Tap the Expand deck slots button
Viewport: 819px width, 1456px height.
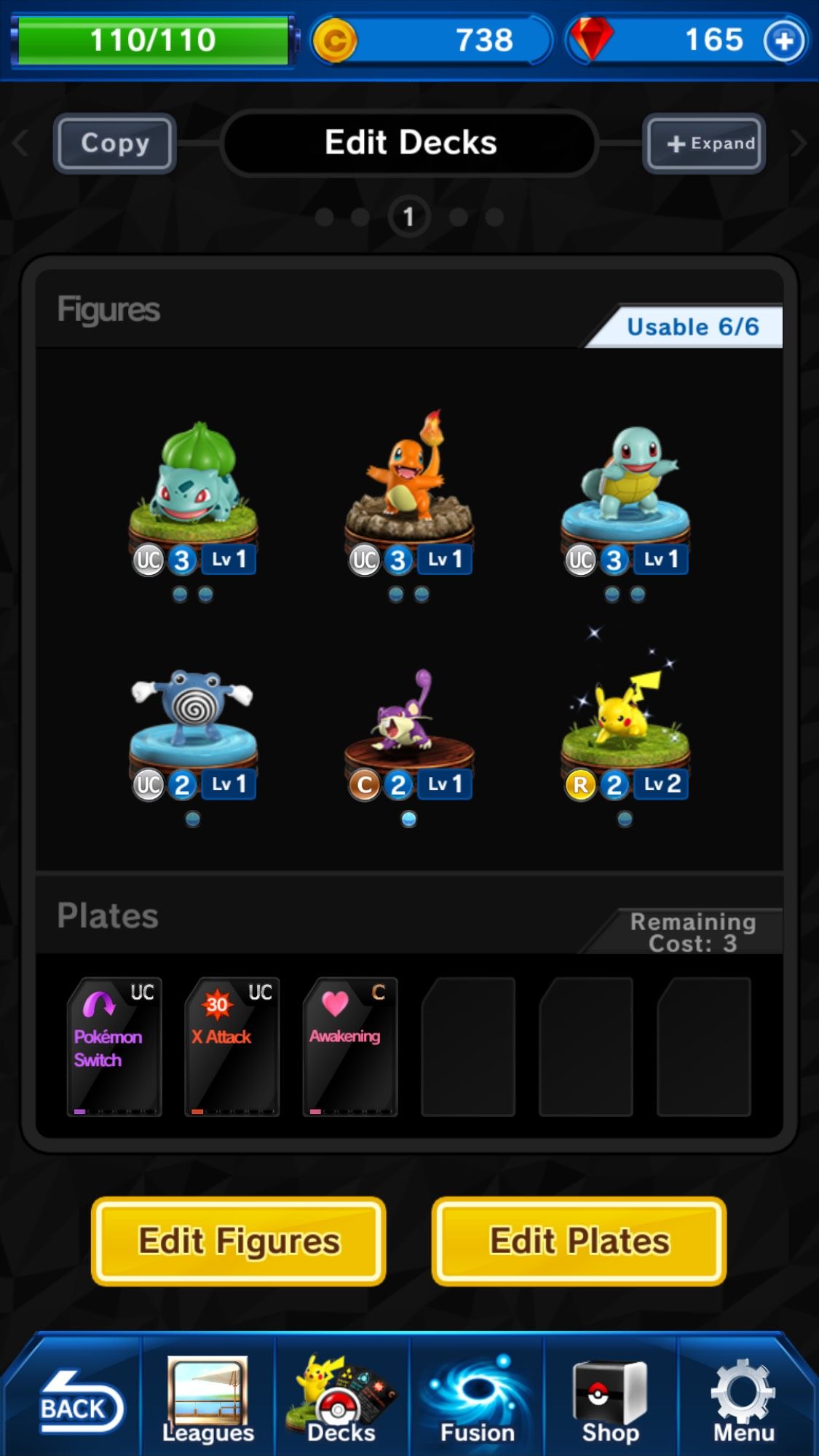click(704, 143)
